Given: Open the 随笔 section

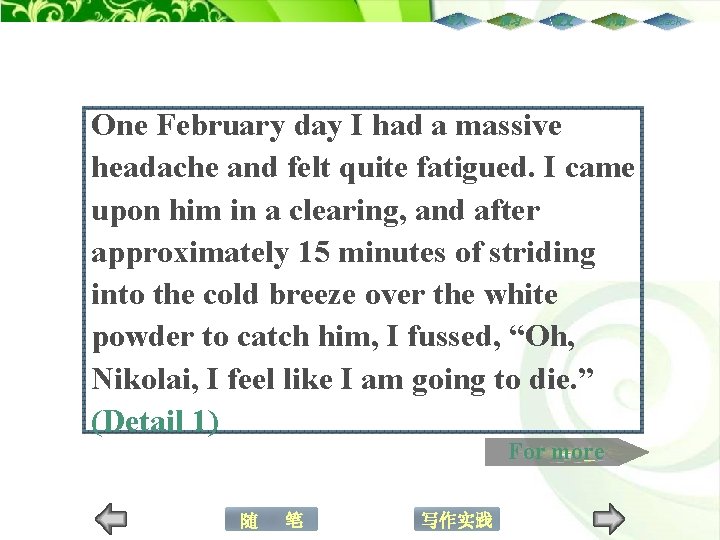Looking at the screenshot, I should coord(271,519).
